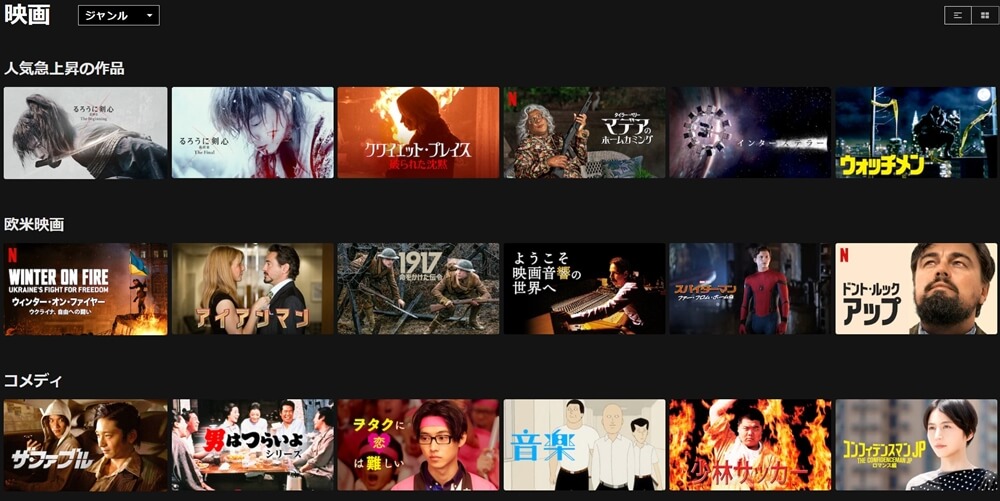Select ドント・ルック・アップ movie
This screenshot has height=501, width=1000.
click(916, 289)
